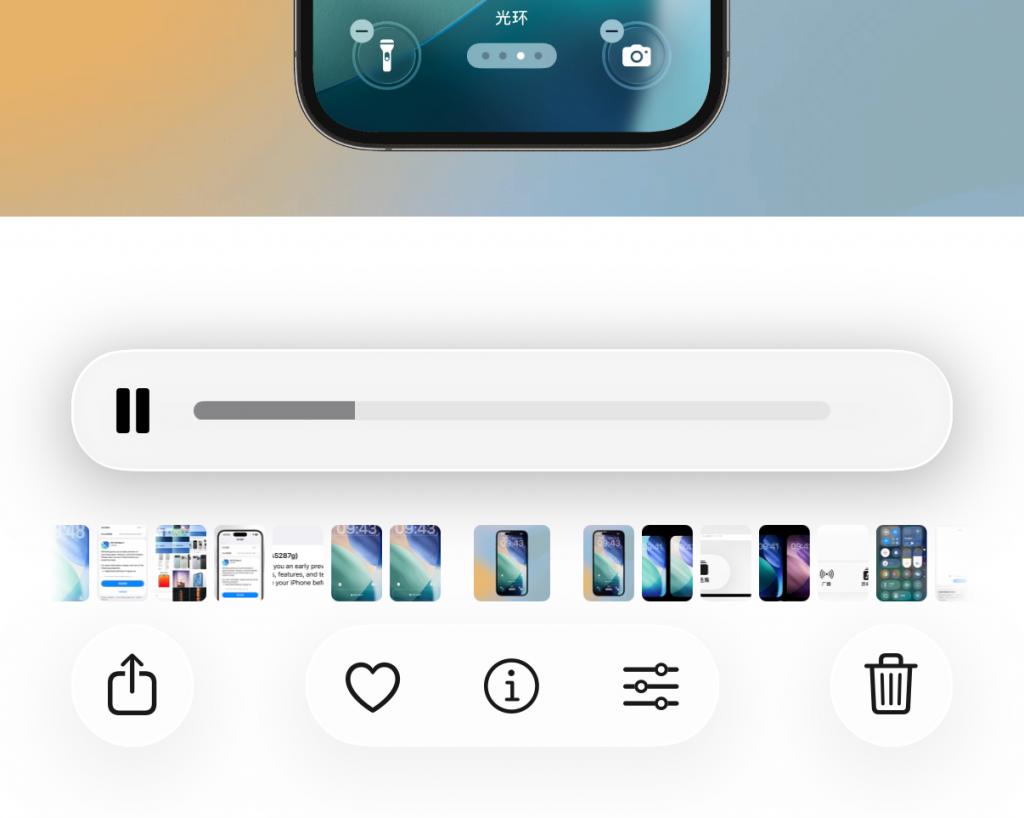
Task: Pause the video playback
Action: (x=132, y=410)
